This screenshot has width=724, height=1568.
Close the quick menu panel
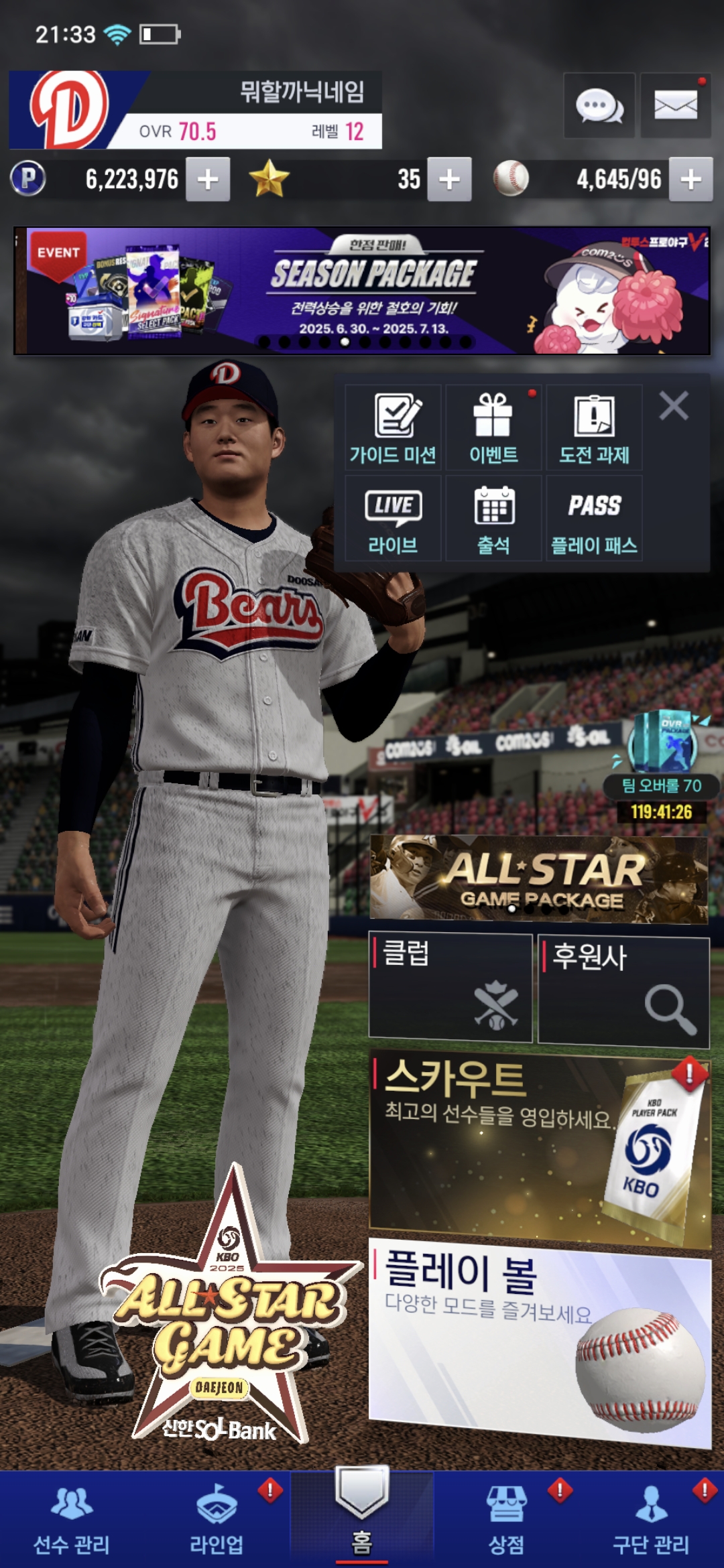click(673, 406)
